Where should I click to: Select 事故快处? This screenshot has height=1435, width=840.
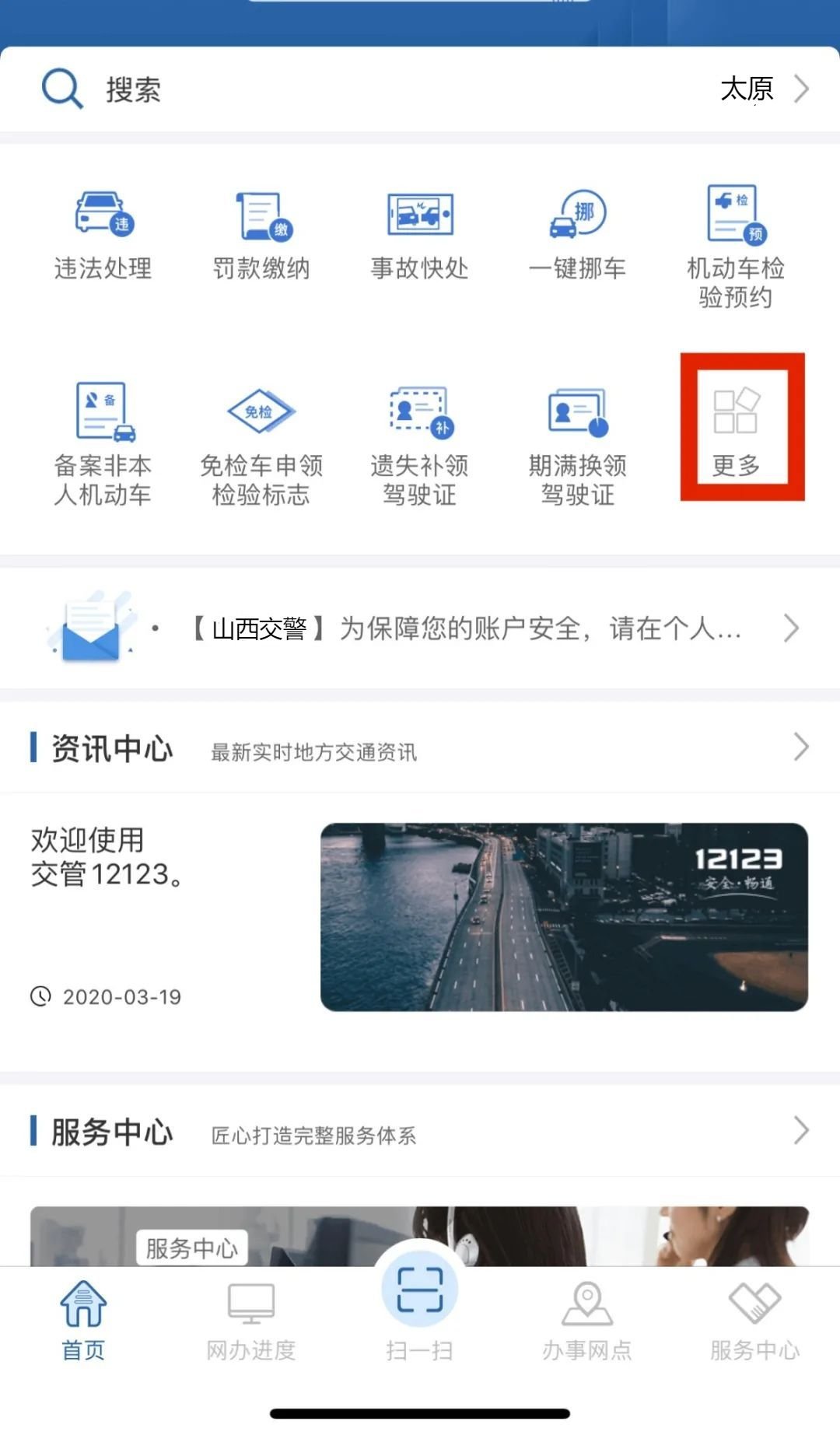click(420, 234)
